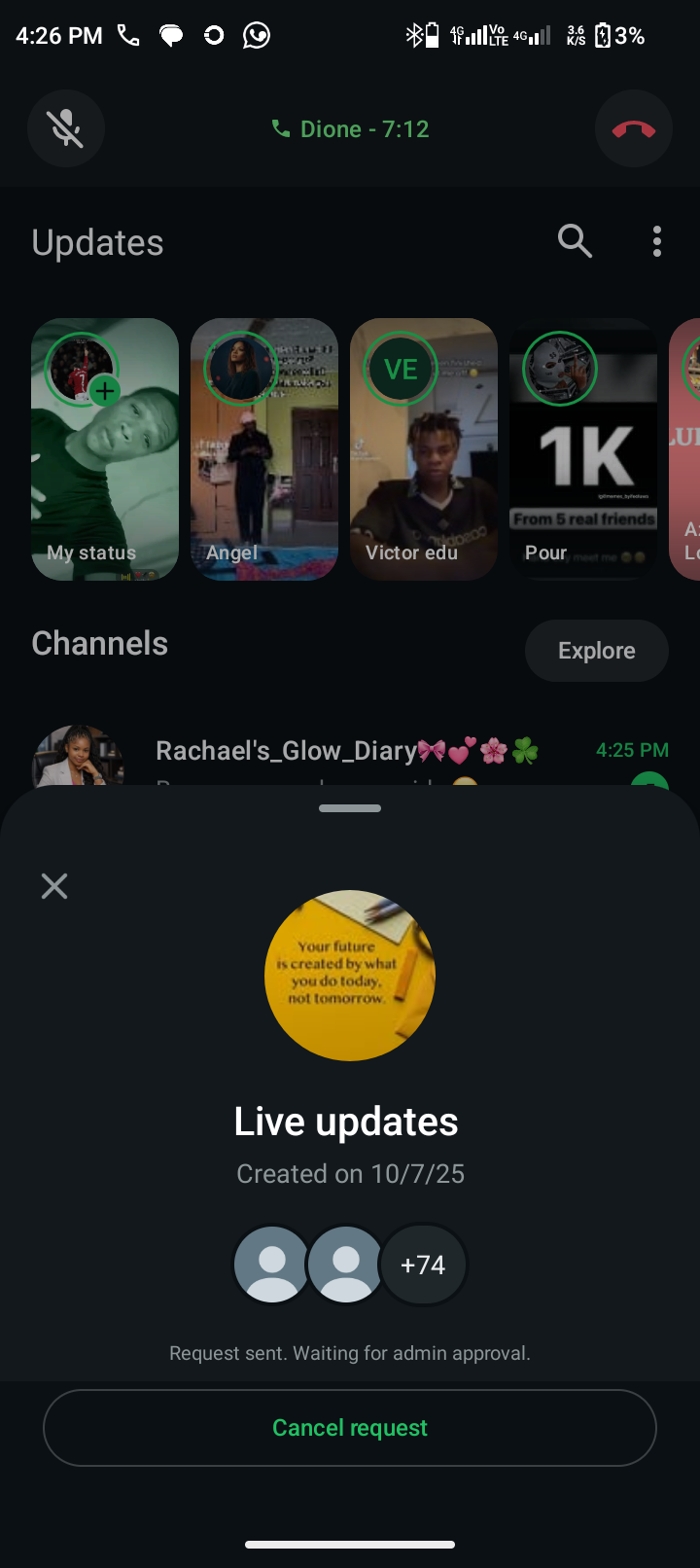Image resolution: width=700 pixels, height=1568 pixels.
Task: View Angel's status update
Action: (264, 449)
